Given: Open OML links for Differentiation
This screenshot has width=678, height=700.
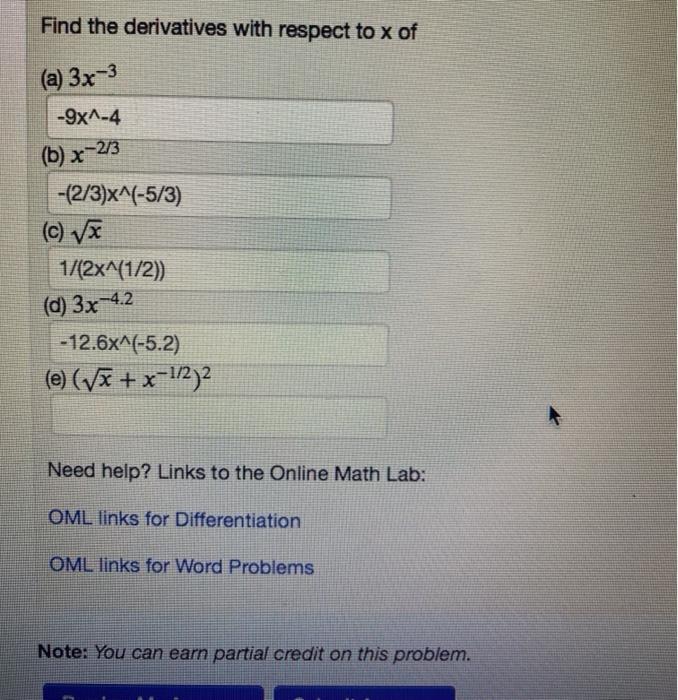Looking at the screenshot, I should 174,521.
